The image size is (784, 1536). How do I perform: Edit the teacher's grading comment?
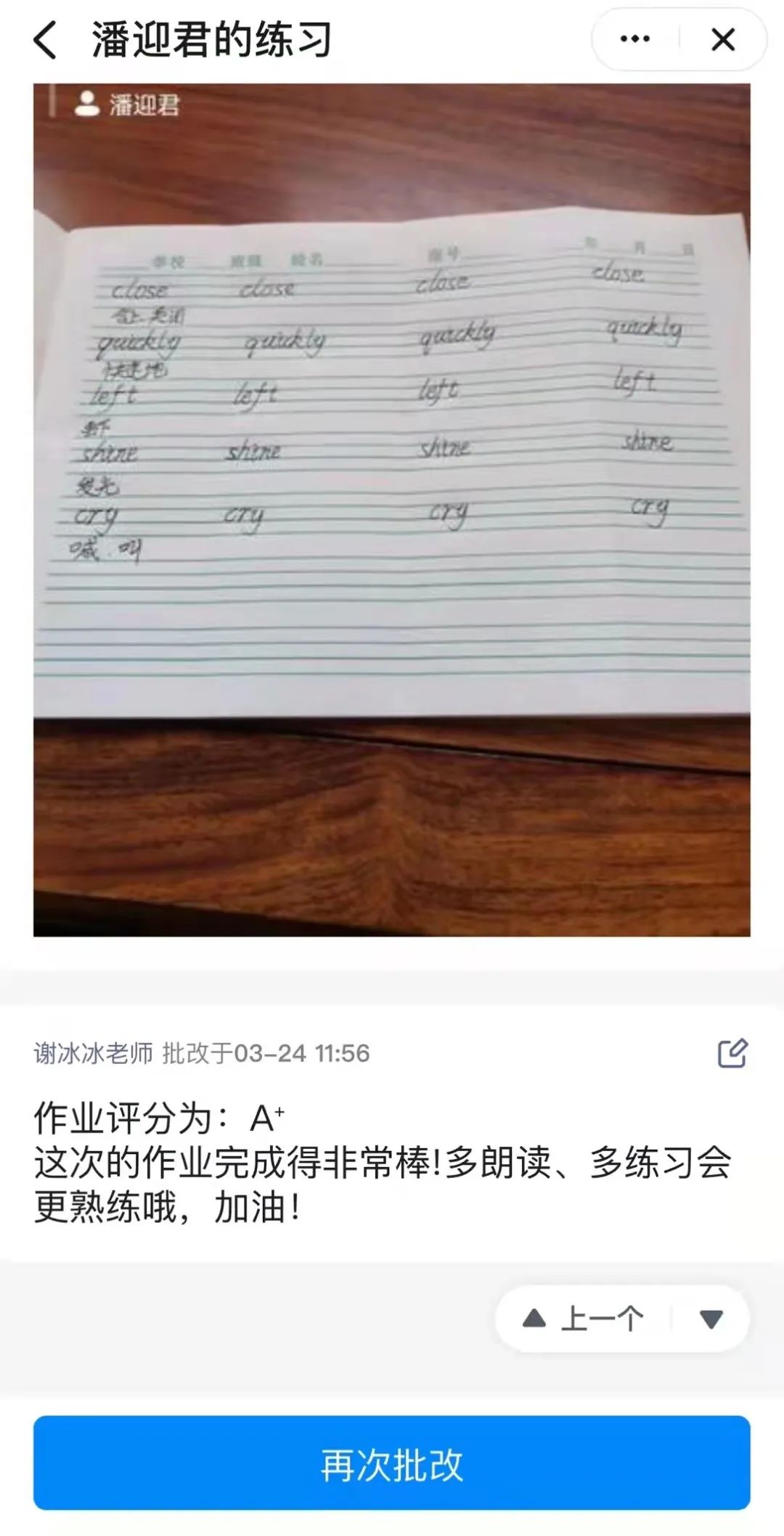(x=732, y=1053)
